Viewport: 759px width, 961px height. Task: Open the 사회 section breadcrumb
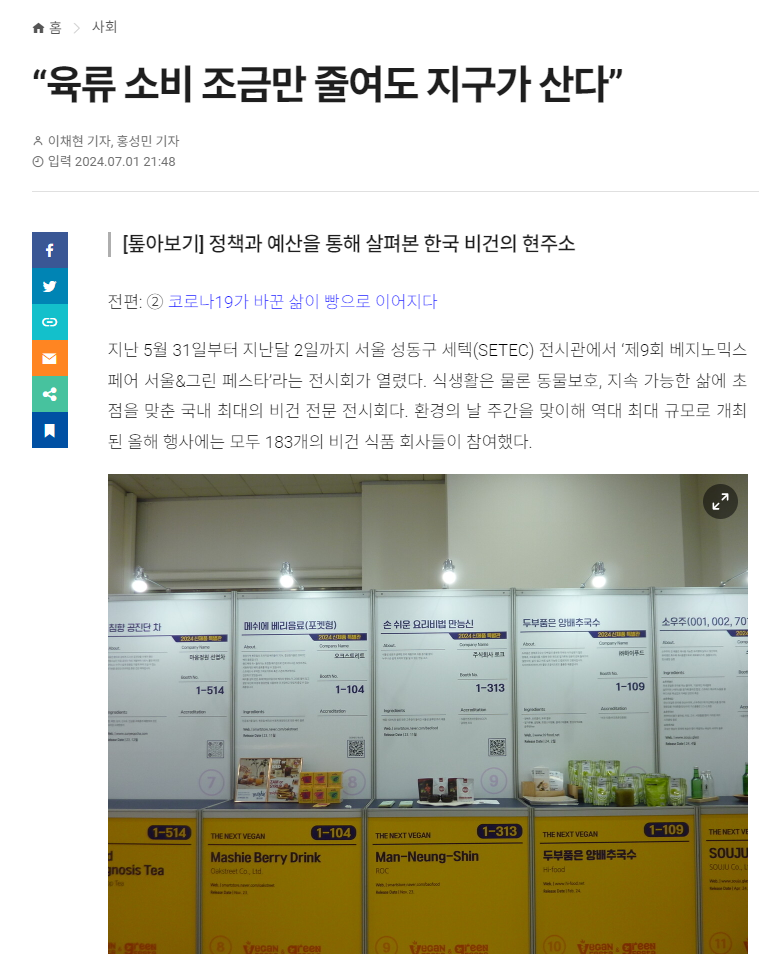point(104,28)
